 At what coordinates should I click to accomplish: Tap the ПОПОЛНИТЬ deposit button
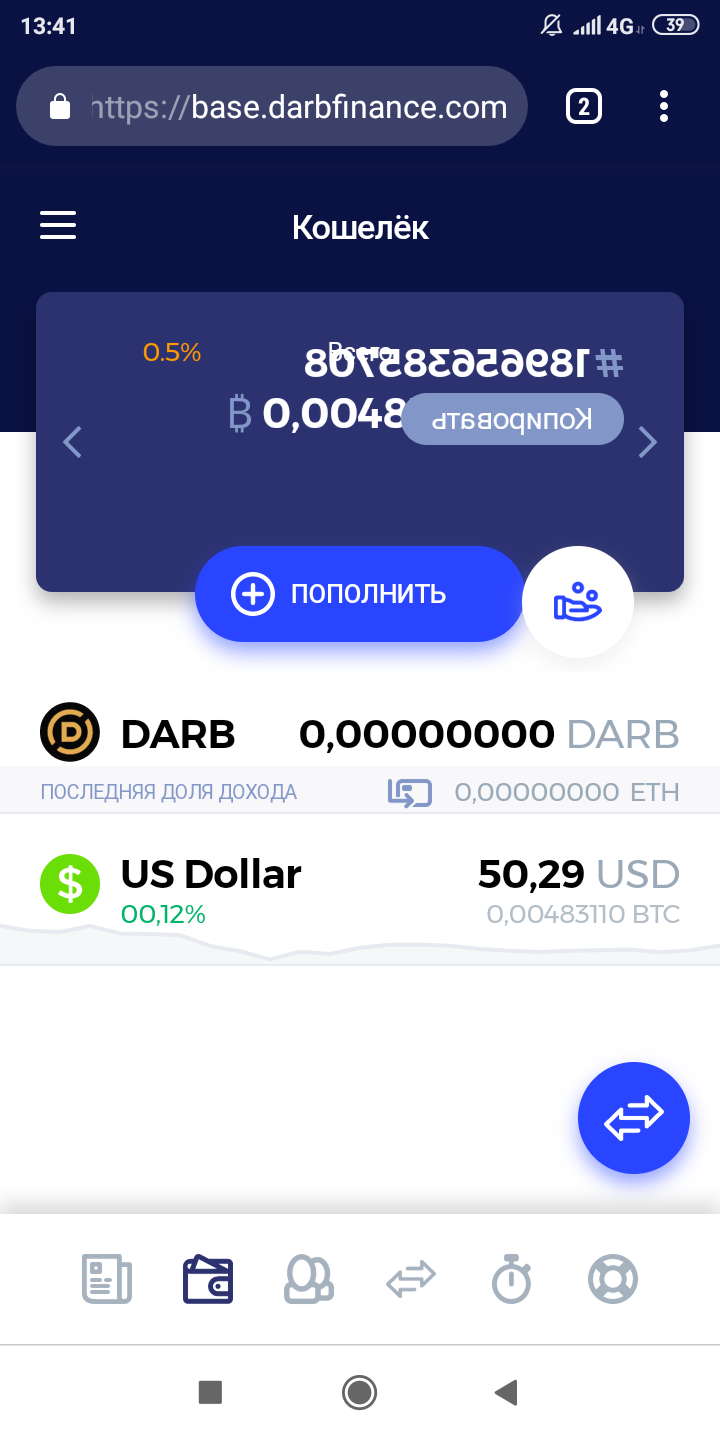pyautogui.click(x=359, y=594)
